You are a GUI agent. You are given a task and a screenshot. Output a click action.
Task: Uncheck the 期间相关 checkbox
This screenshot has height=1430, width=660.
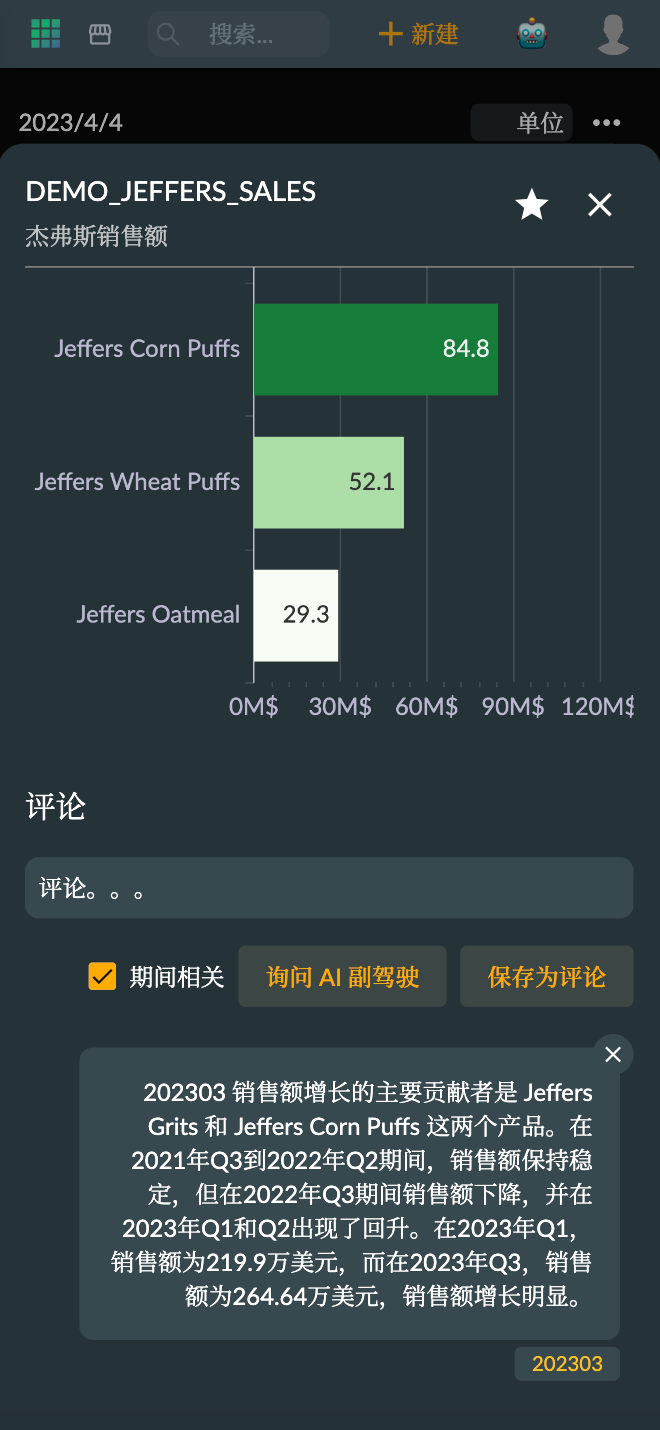(102, 976)
